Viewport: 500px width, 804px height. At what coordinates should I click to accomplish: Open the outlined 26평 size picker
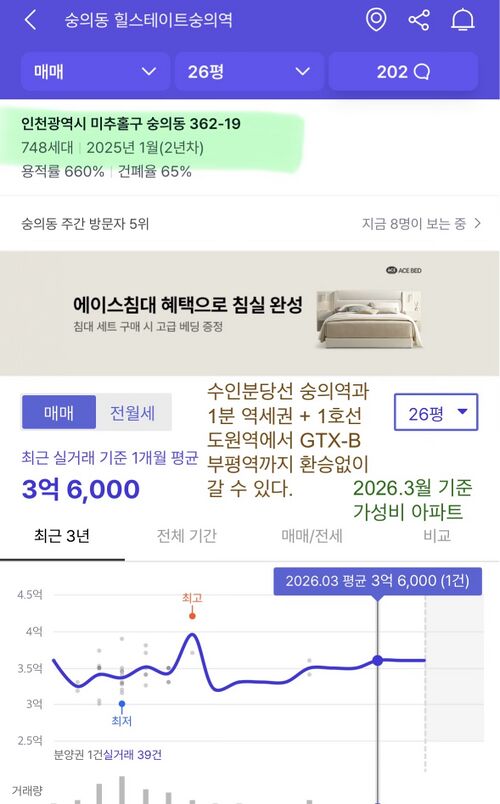pos(436,412)
